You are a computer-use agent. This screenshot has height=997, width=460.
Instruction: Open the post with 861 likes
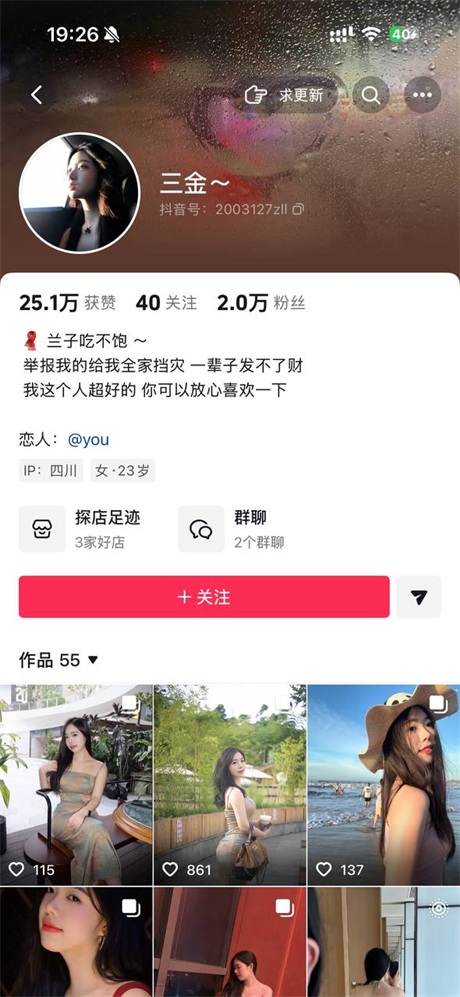230,785
